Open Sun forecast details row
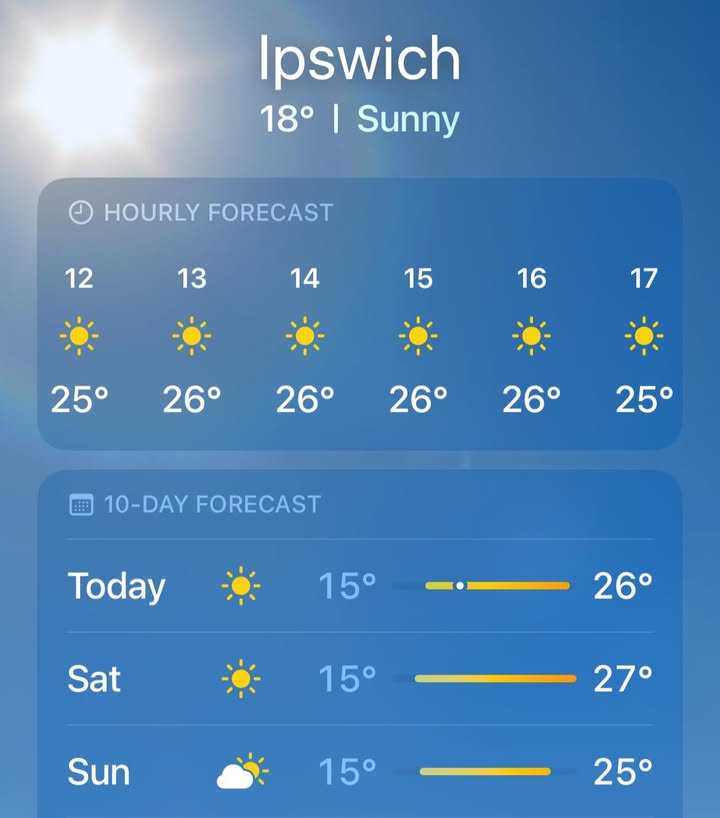Image resolution: width=720 pixels, height=818 pixels. coord(360,771)
